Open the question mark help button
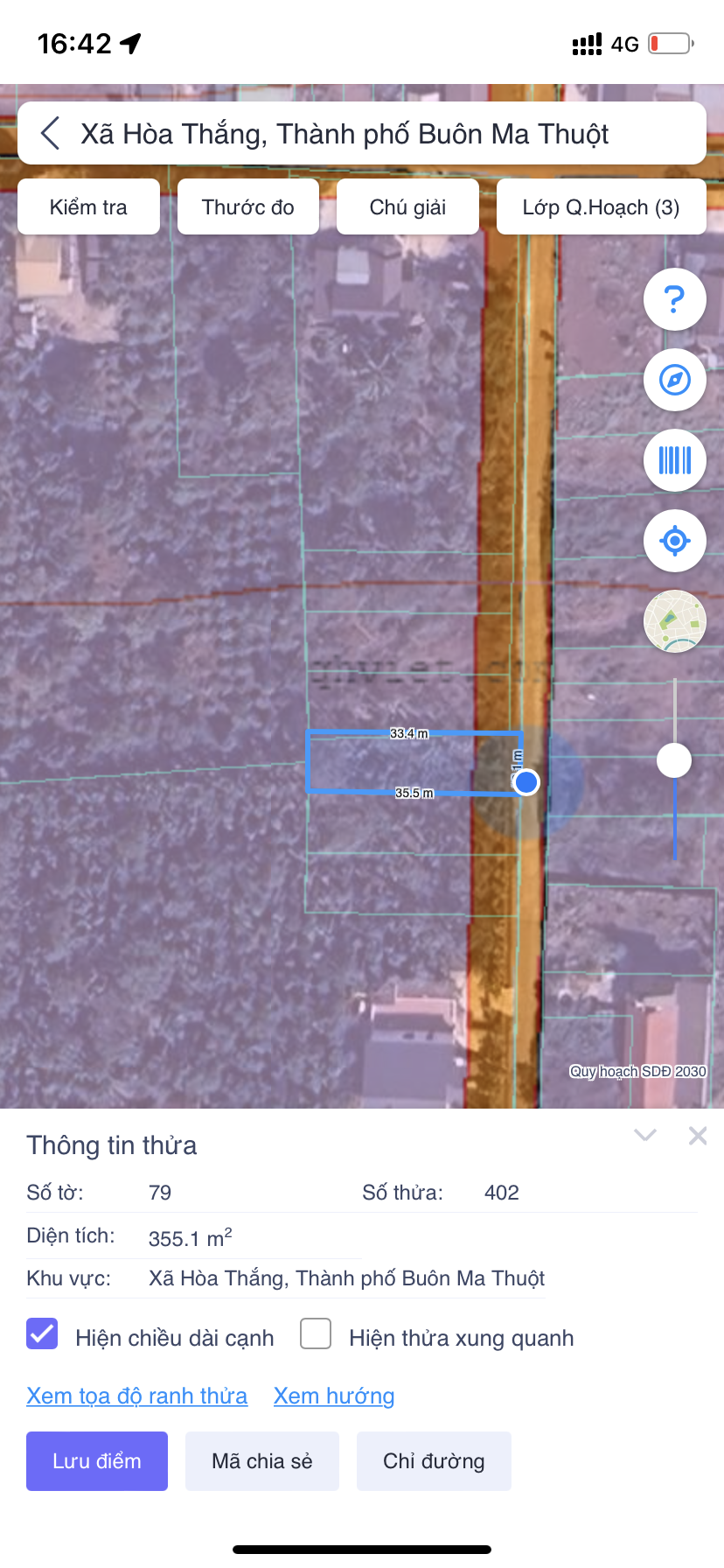The image size is (724, 1568). pos(674,300)
